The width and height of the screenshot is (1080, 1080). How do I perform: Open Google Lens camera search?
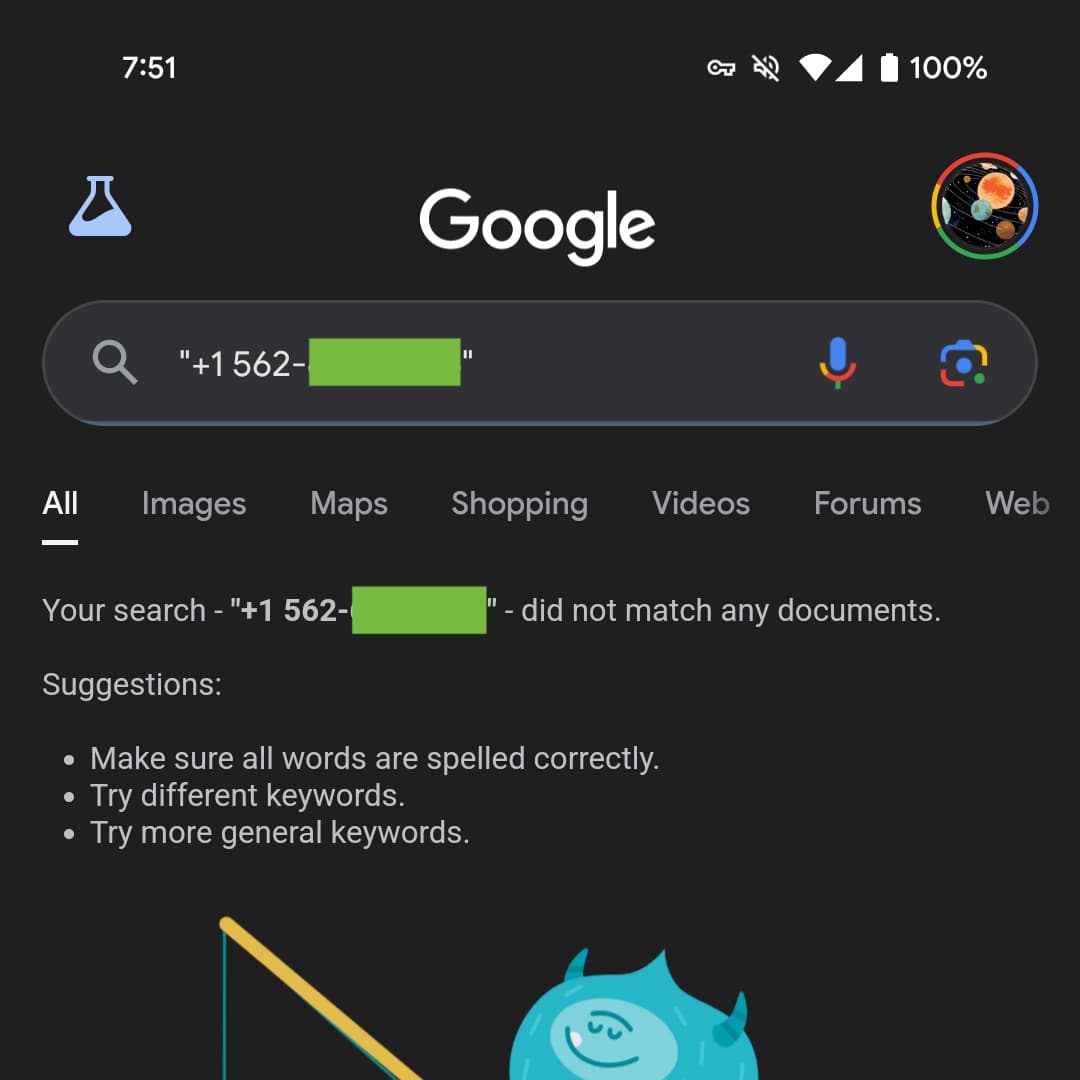tap(963, 363)
